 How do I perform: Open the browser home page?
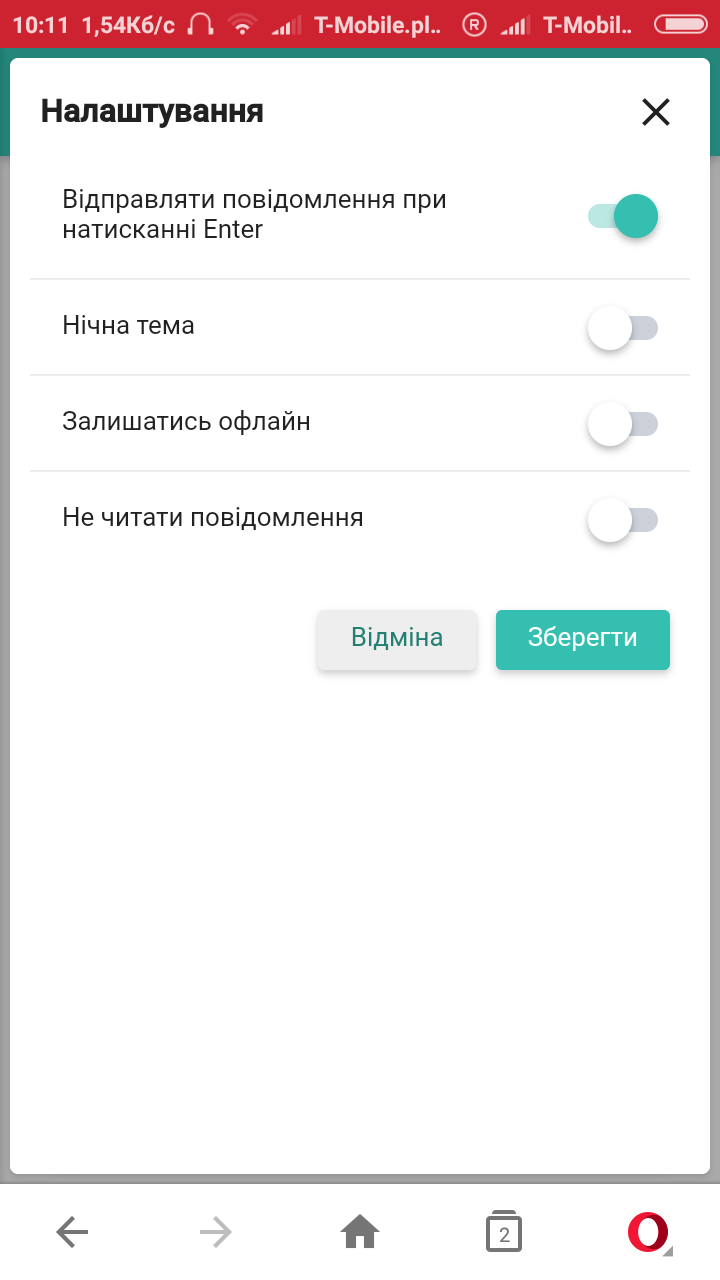(360, 1232)
